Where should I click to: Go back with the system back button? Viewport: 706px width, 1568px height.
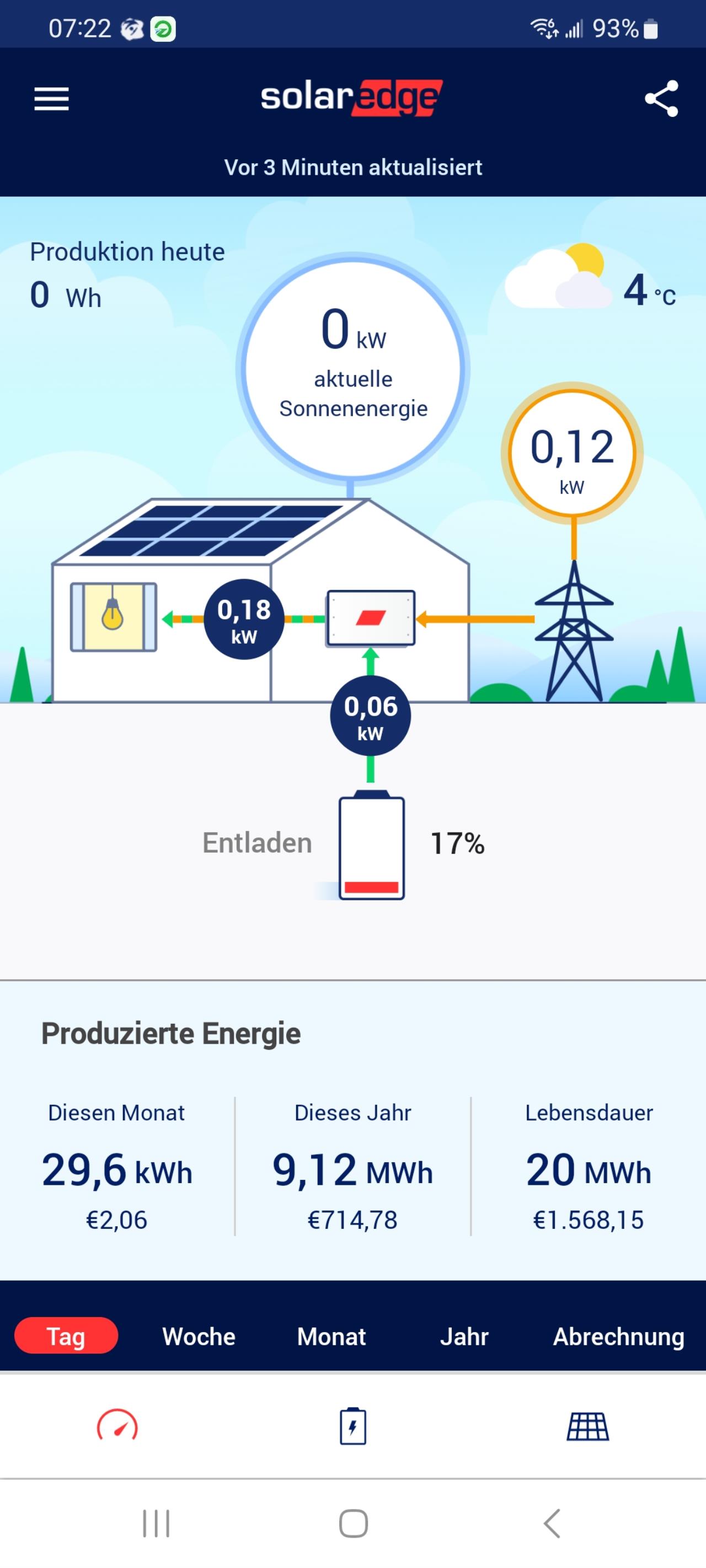[551, 1523]
